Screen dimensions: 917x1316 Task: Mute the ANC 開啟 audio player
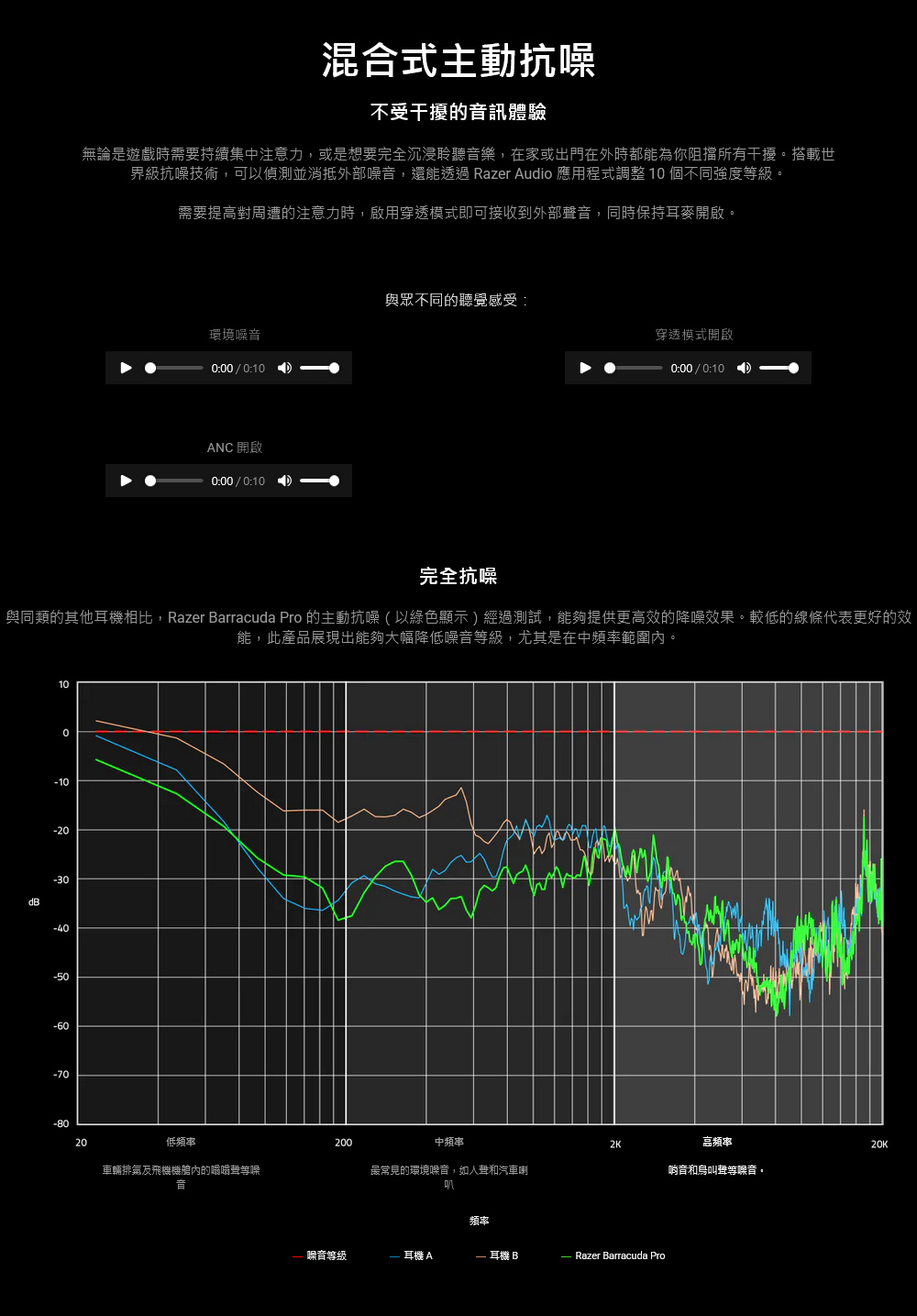point(284,481)
